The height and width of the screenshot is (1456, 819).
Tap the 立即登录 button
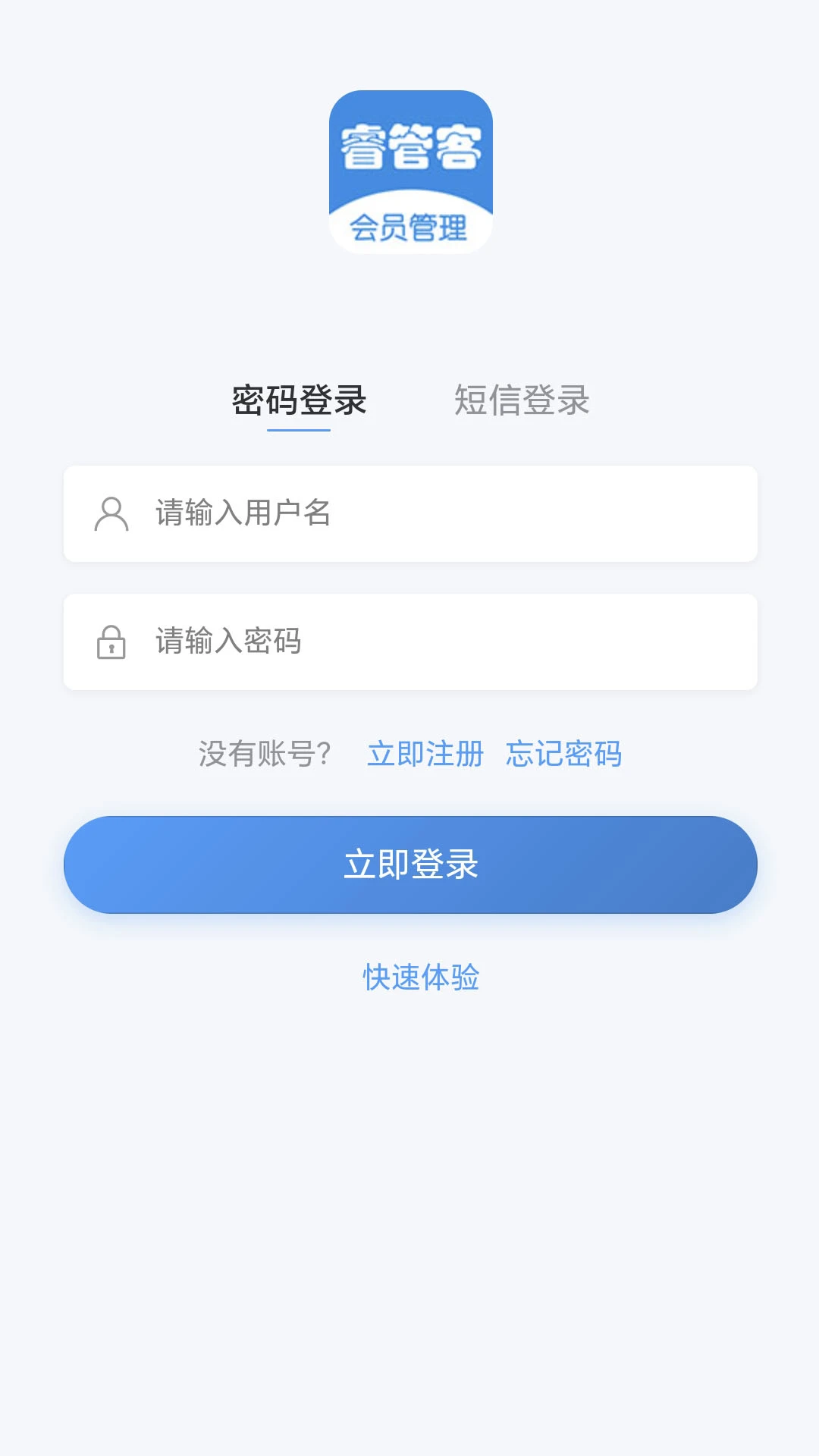coord(409,864)
